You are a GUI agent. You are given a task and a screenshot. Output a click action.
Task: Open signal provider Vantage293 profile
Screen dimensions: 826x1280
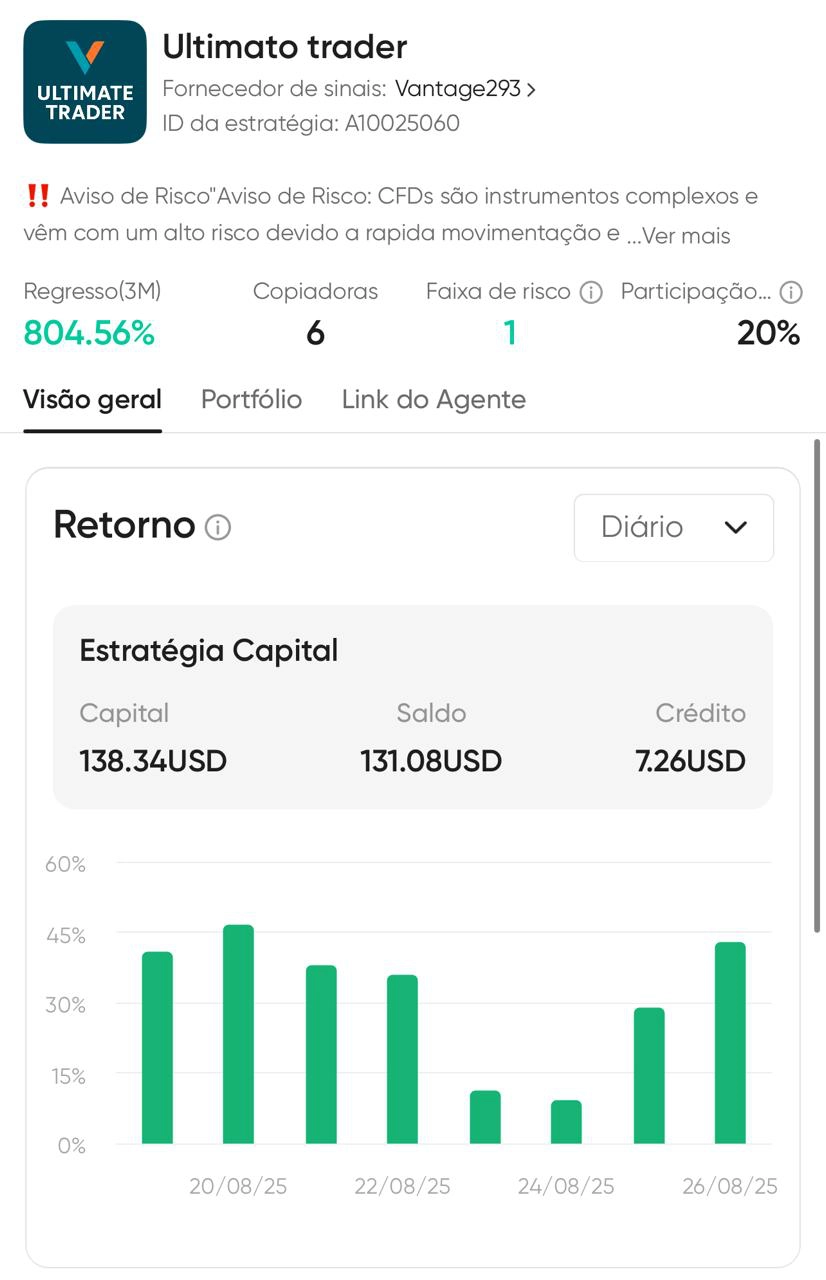pyautogui.click(x=465, y=89)
